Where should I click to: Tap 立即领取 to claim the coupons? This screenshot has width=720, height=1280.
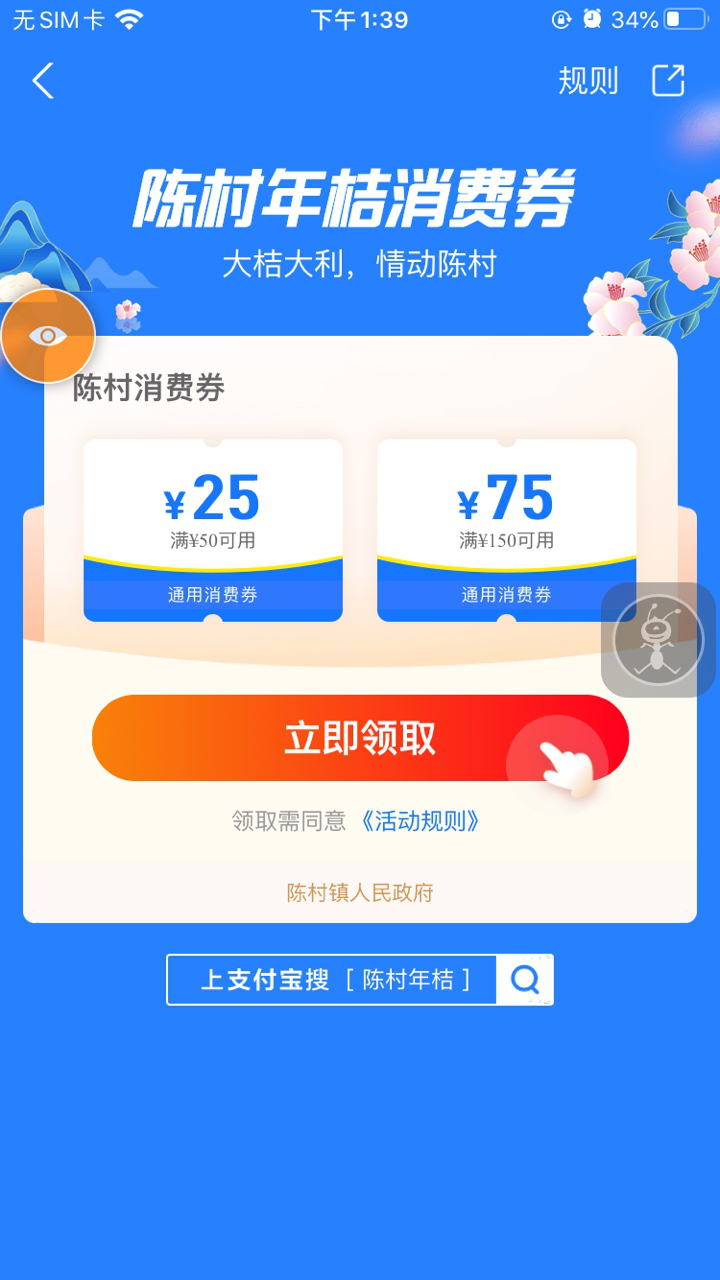coord(360,738)
